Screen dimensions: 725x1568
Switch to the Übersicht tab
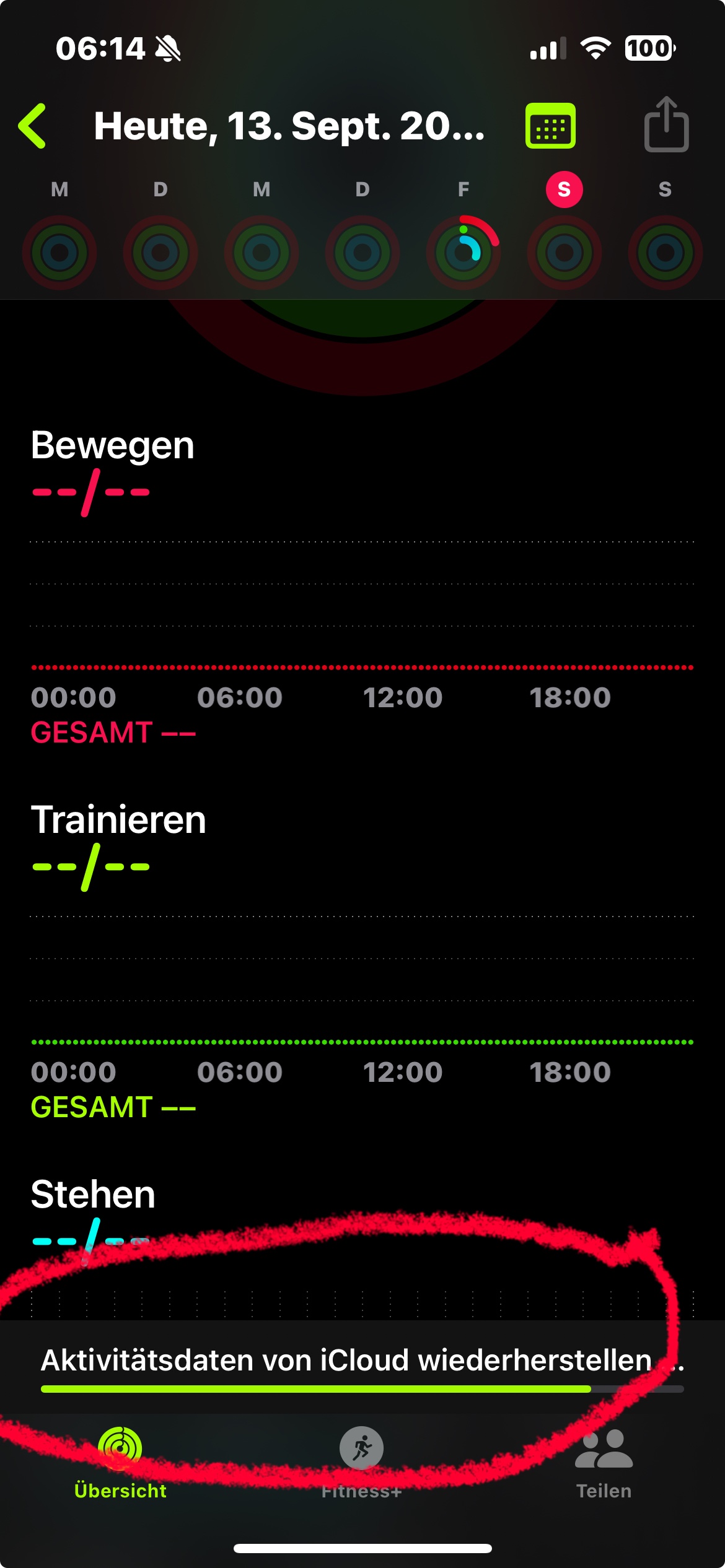pyautogui.click(x=120, y=1463)
